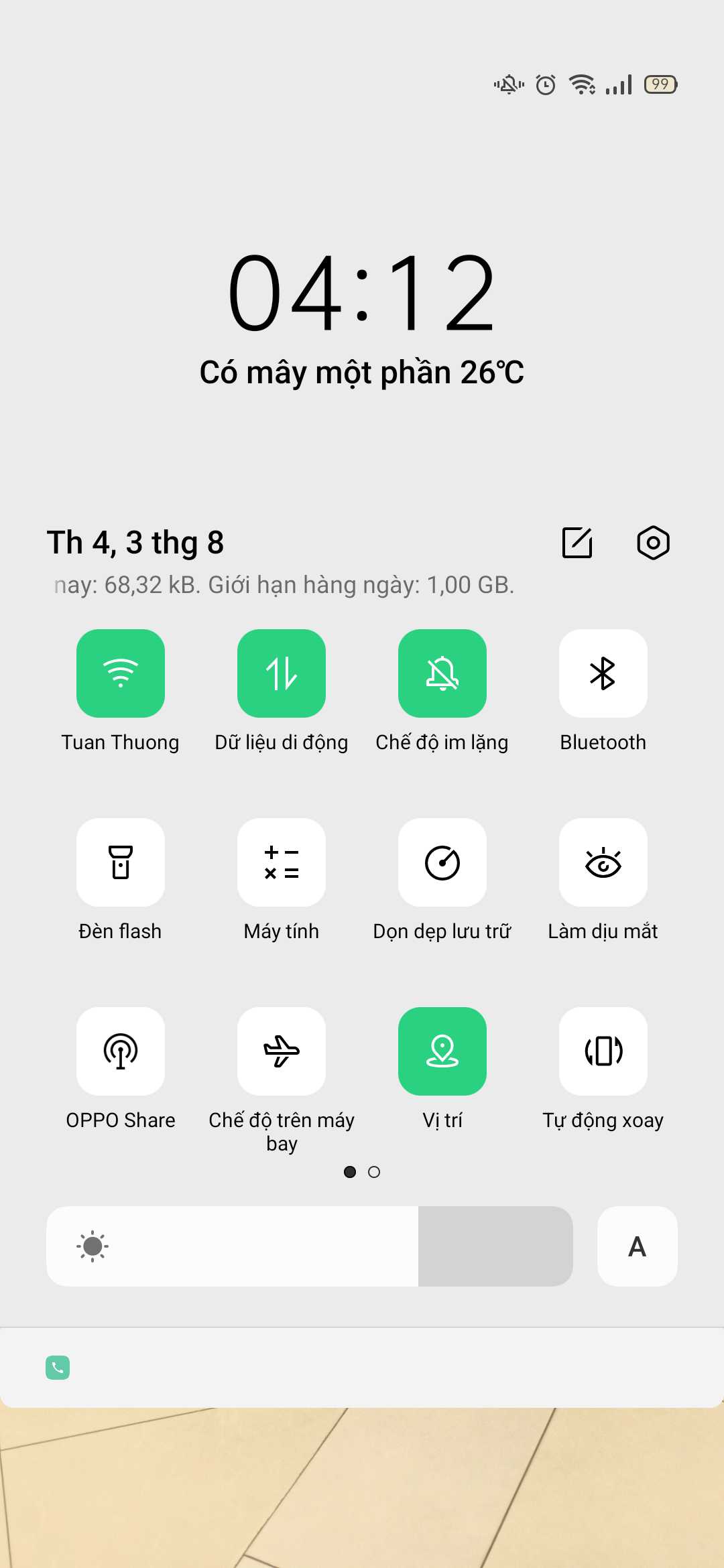The image size is (724, 1568).
Task: Enable Bluetooth
Action: (x=603, y=673)
